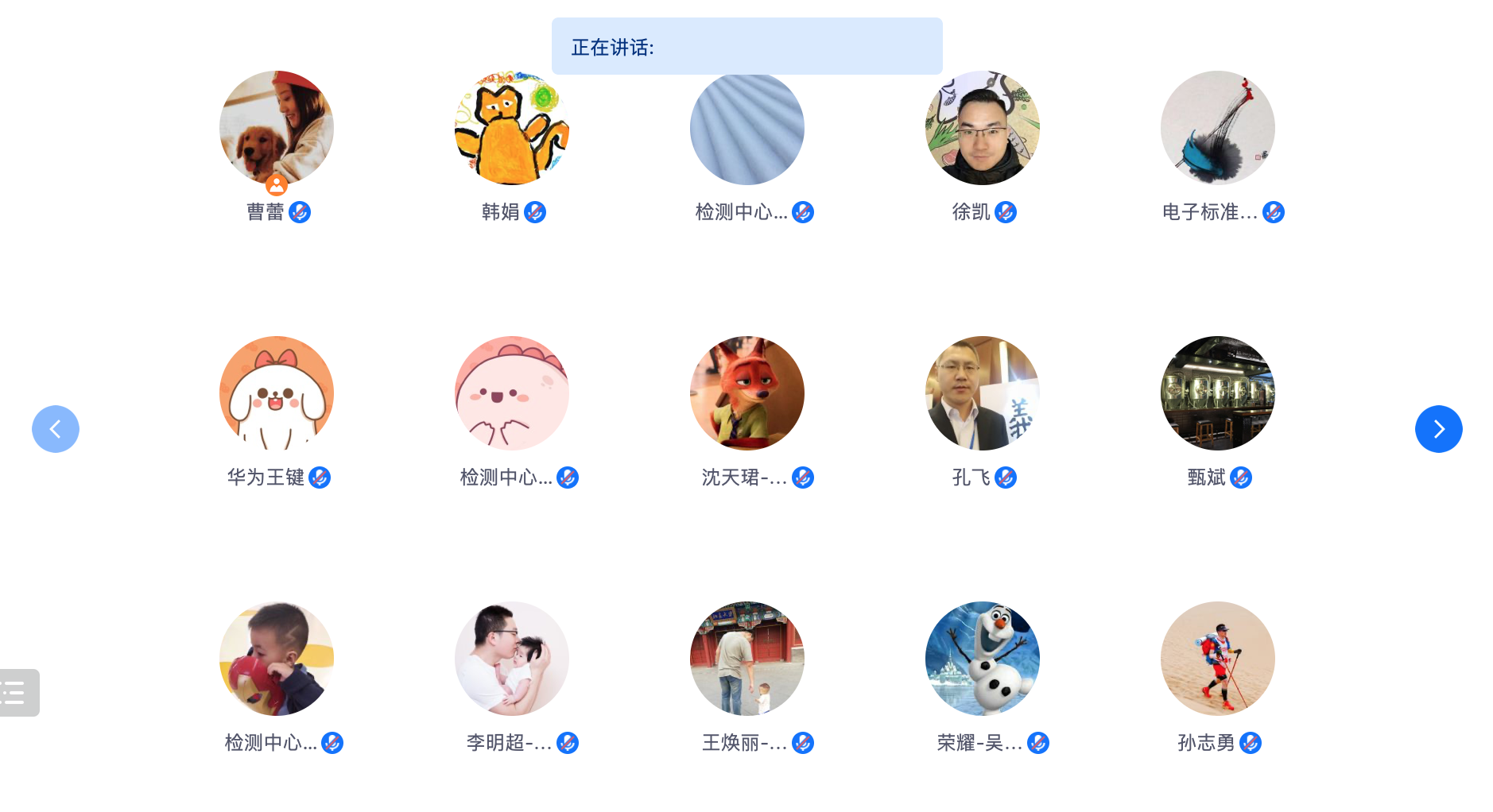This screenshot has height=812, width=1493.
Task: Open participant 李明超-… avatar
Action: 512,659
